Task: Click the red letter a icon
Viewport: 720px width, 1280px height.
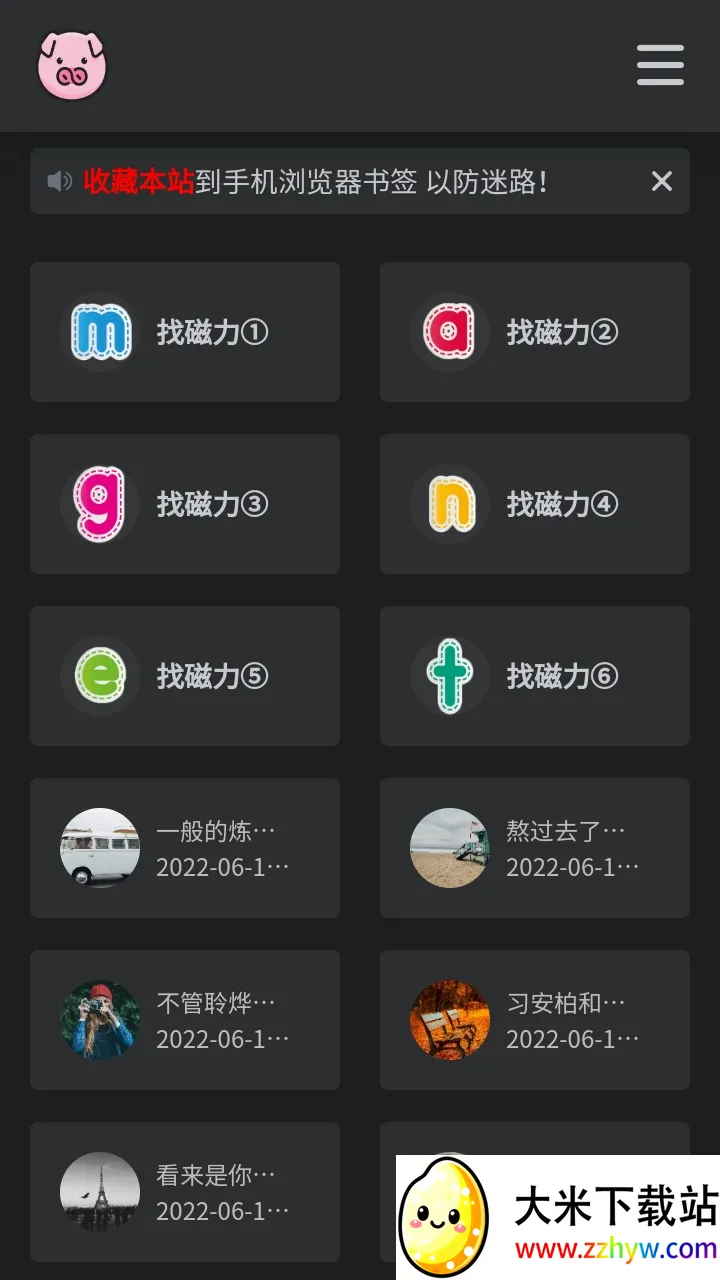Action: click(449, 331)
